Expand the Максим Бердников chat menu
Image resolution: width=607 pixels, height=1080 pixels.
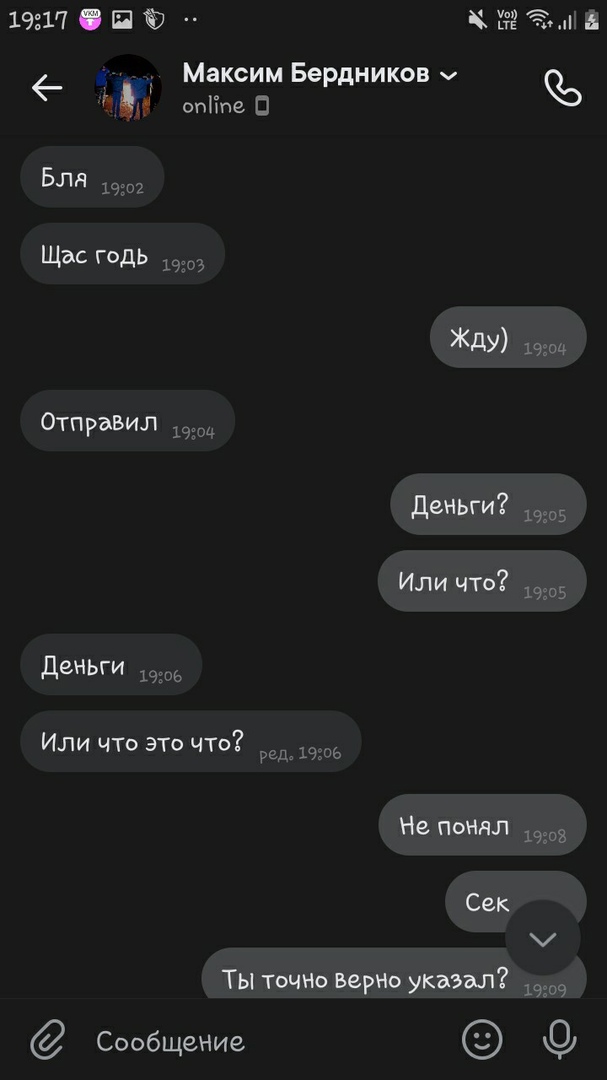coord(449,75)
